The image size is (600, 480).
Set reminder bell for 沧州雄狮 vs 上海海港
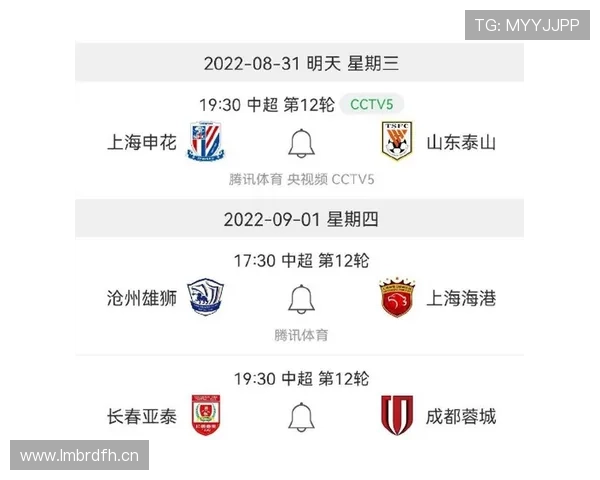(x=301, y=298)
